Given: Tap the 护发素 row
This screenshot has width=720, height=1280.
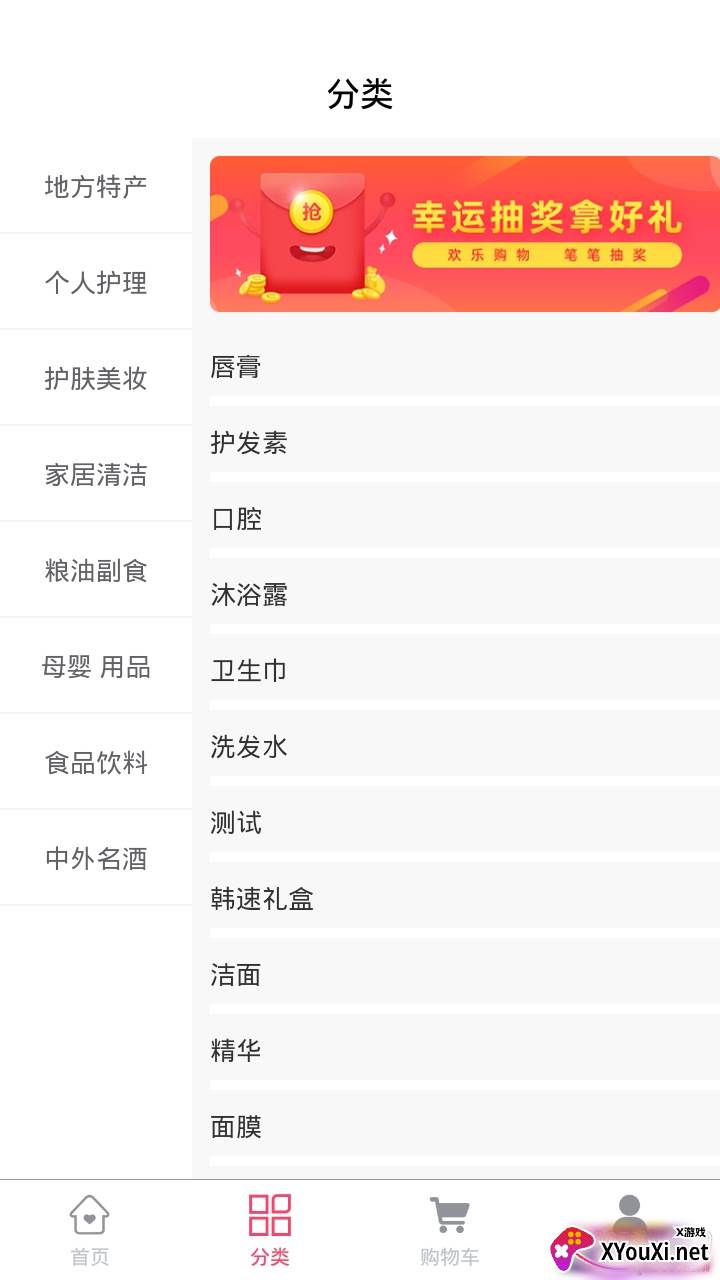Looking at the screenshot, I should [x=464, y=443].
